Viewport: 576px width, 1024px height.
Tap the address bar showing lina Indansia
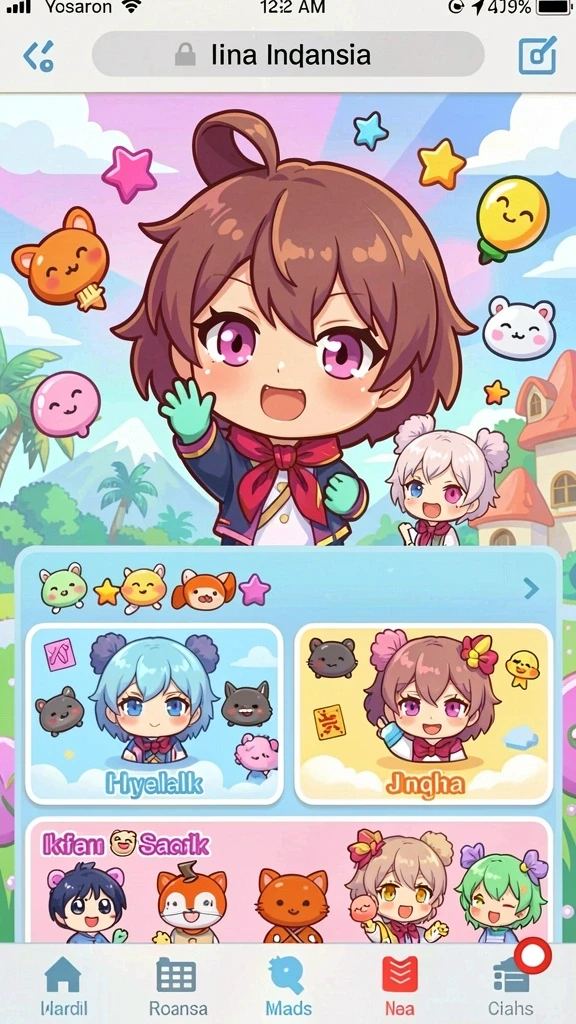pyautogui.click(x=288, y=55)
